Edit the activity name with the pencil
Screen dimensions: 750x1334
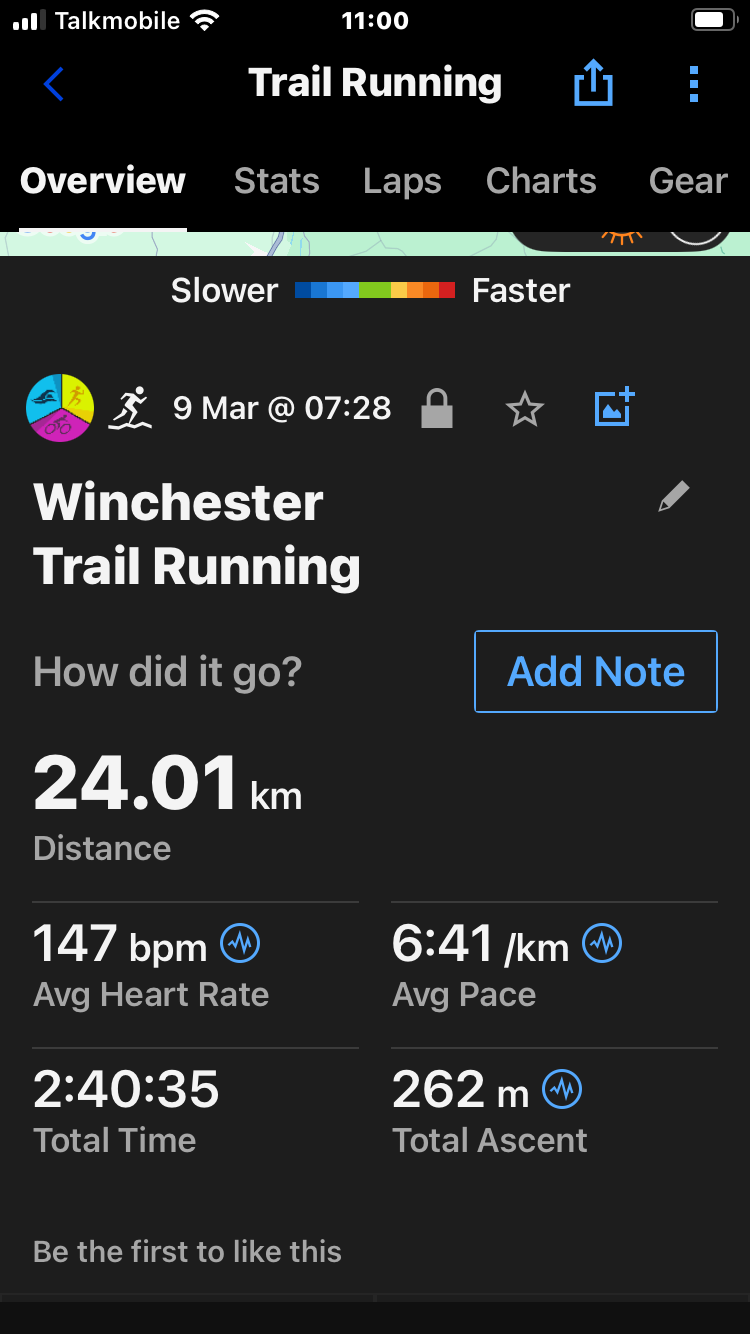pyautogui.click(x=674, y=496)
